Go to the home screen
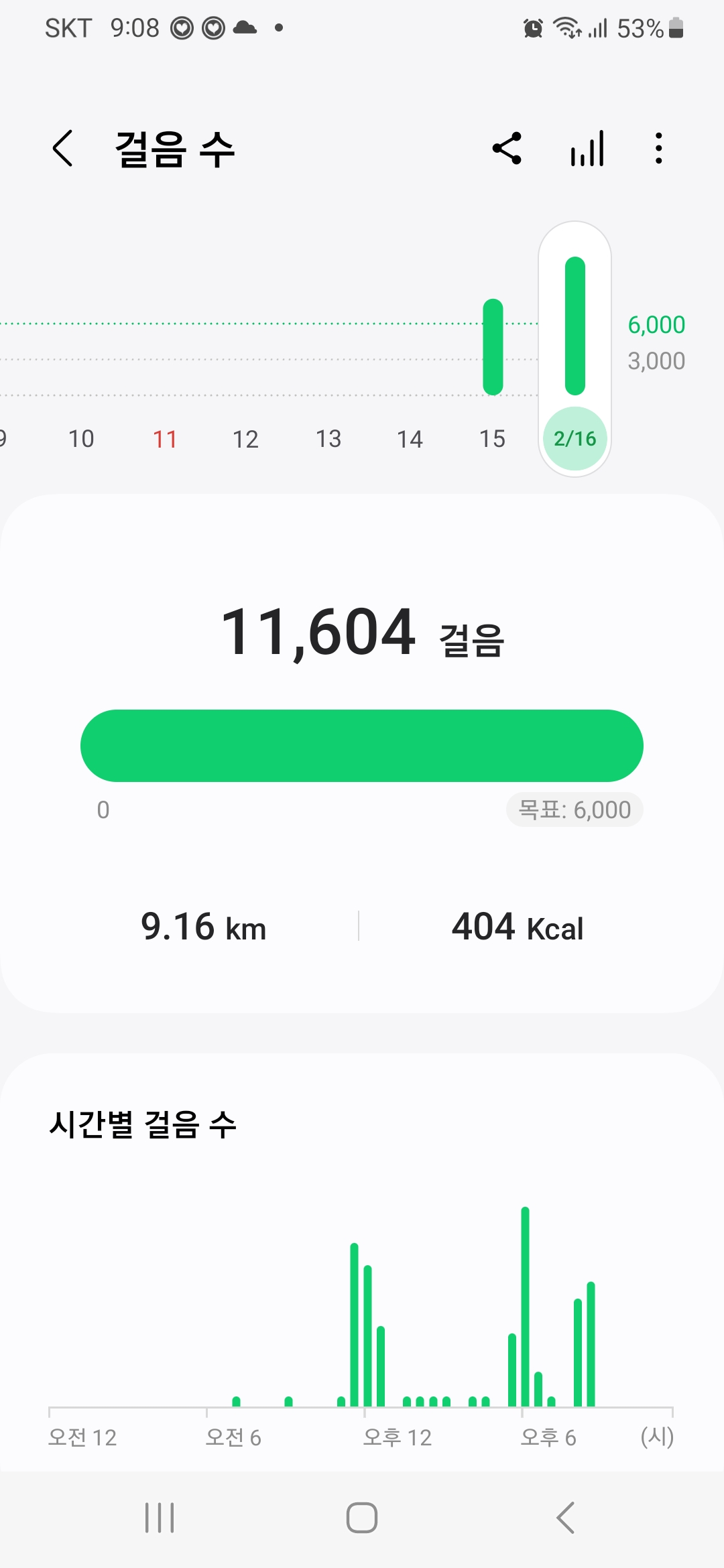The width and height of the screenshot is (724, 1568). 362,1518
